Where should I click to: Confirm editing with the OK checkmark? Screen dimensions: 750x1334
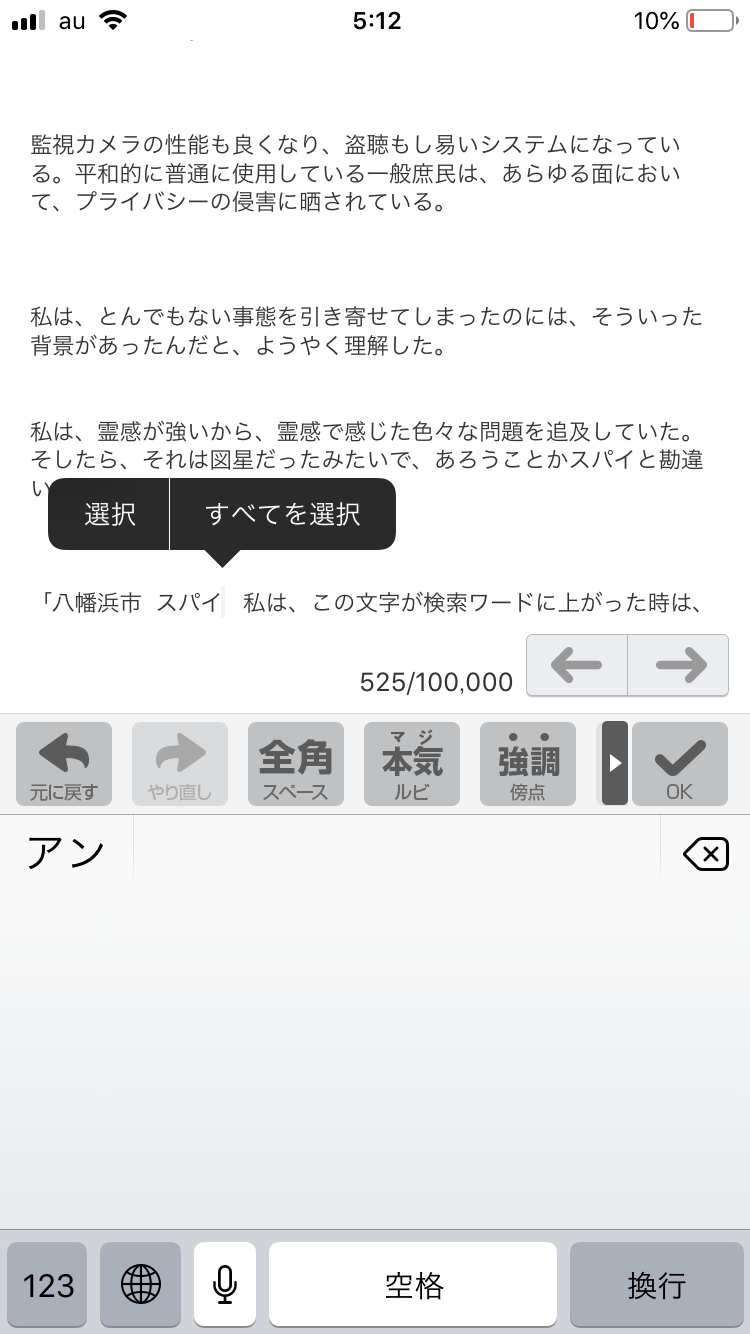pos(680,764)
